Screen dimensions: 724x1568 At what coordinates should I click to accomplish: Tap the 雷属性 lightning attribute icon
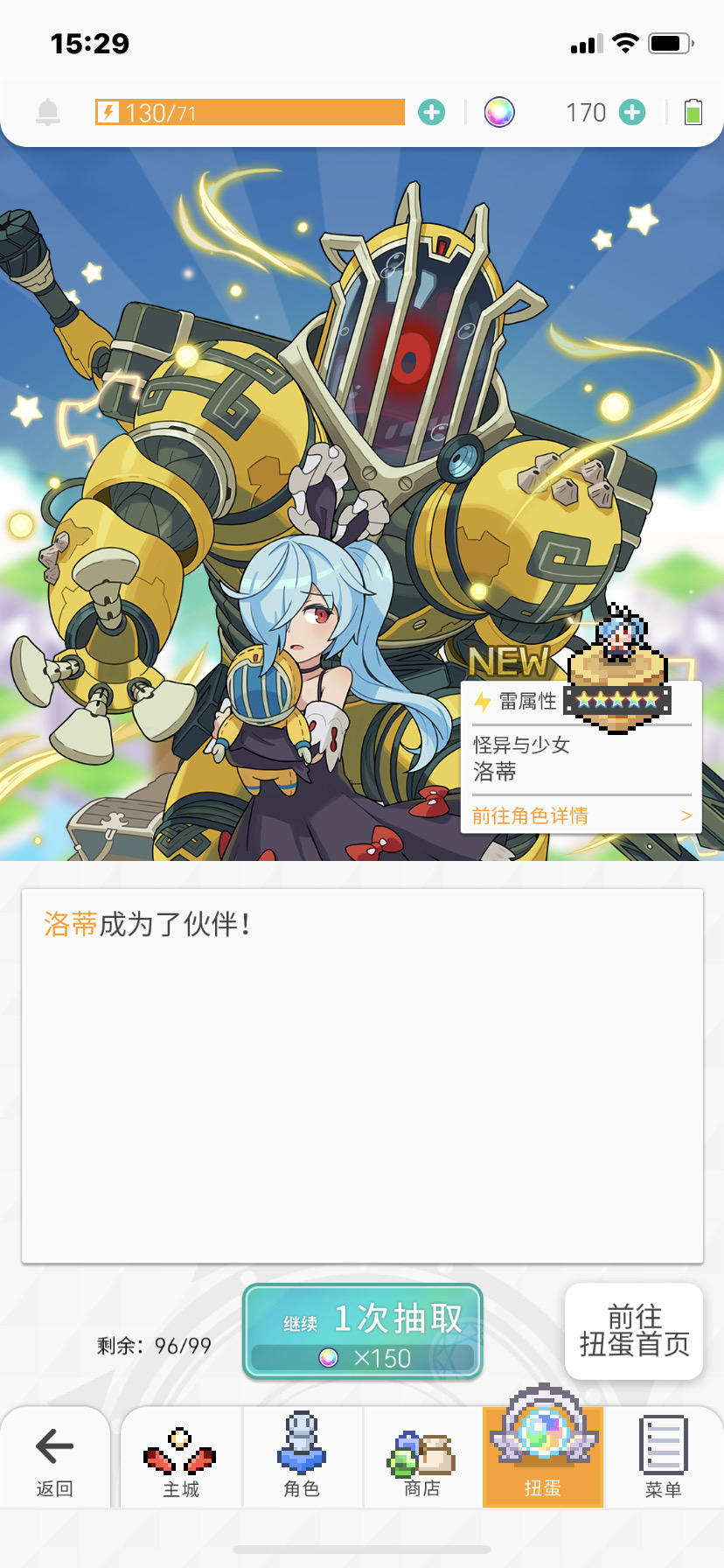point(482,700)
